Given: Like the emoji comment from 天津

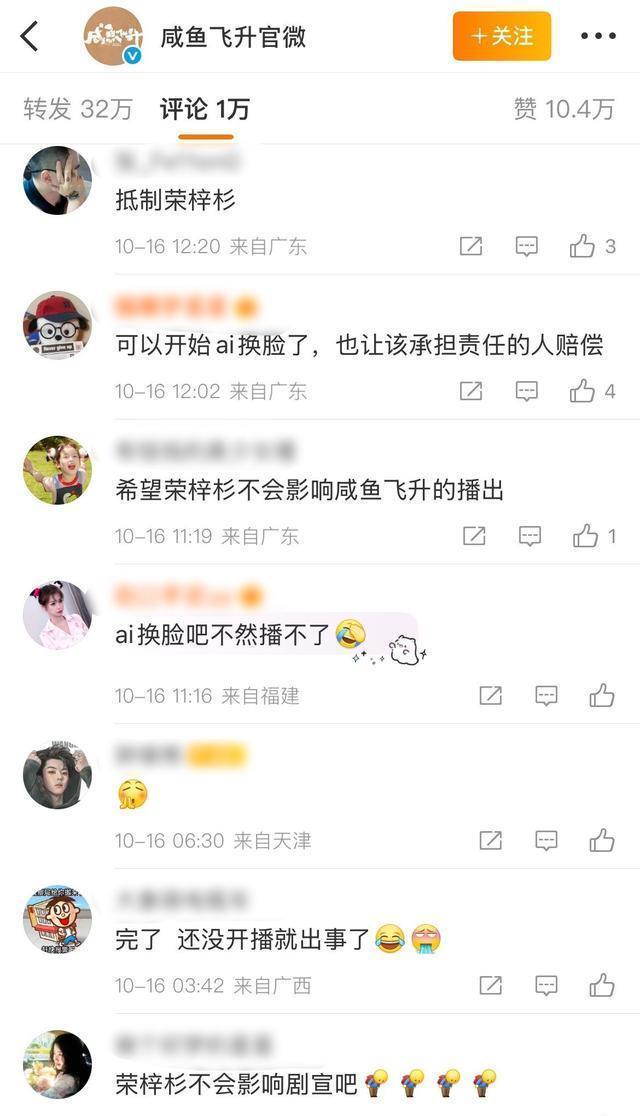Looking at the screenshot, I should click(x=602, y=840).
